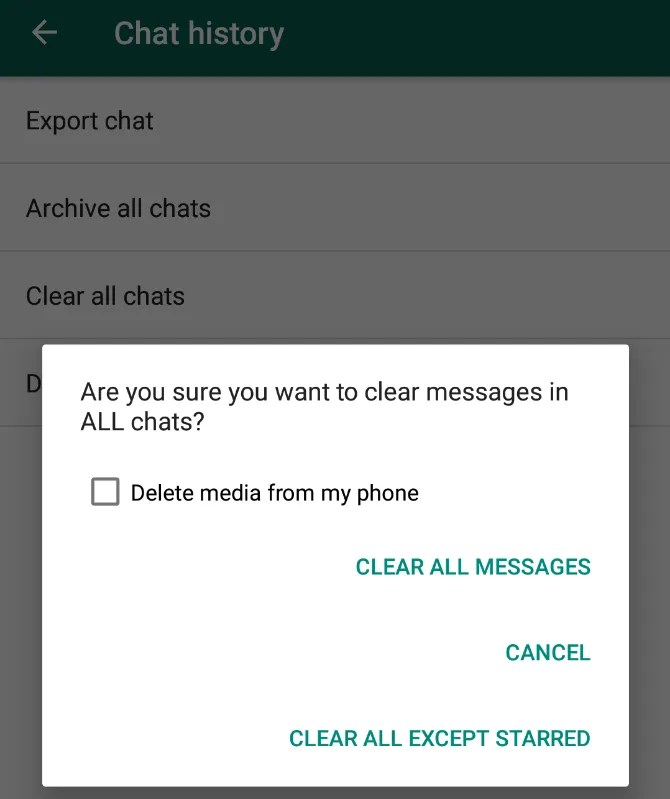This screenshot has height=799, width=670.
Task: Cancel the clear chats dialog
Action: pyautogui.click(x=548, y=652)
